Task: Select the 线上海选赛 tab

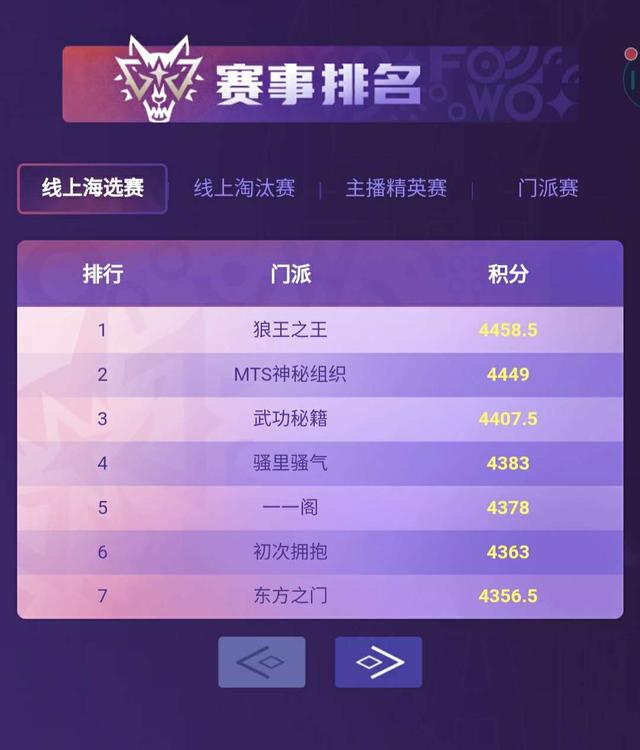Action: point(92,189)
